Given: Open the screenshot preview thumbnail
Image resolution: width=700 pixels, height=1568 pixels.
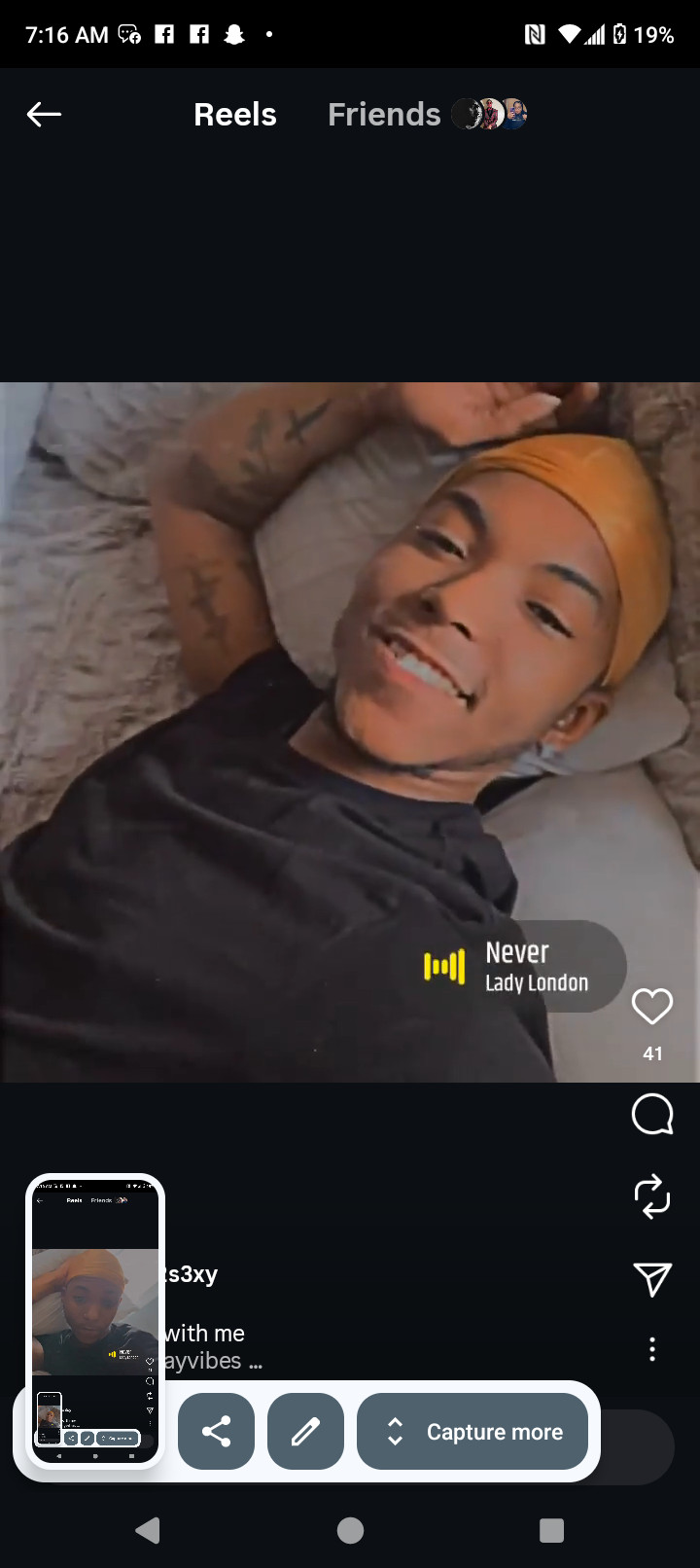Looking at the screenshot, I should tap(95, 1320).
